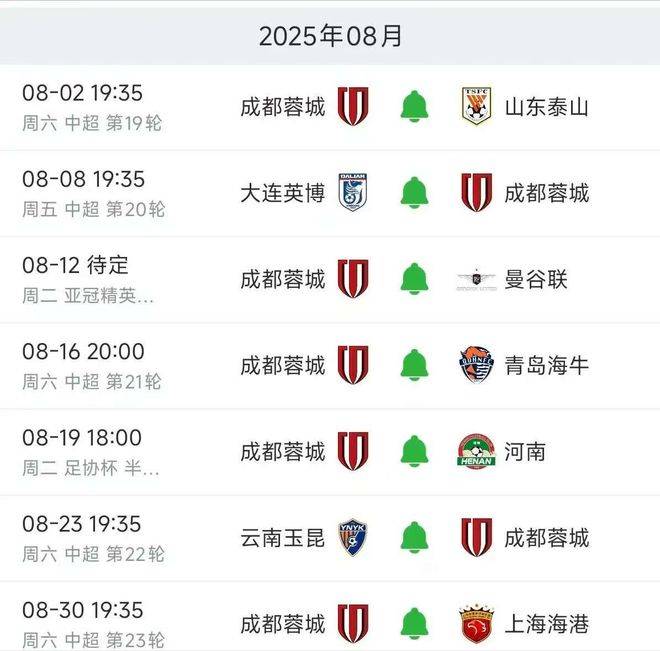Toggle the reminder bell for the 大连英博 match
This screenshot has width=660, height=651.
point(414,193)
